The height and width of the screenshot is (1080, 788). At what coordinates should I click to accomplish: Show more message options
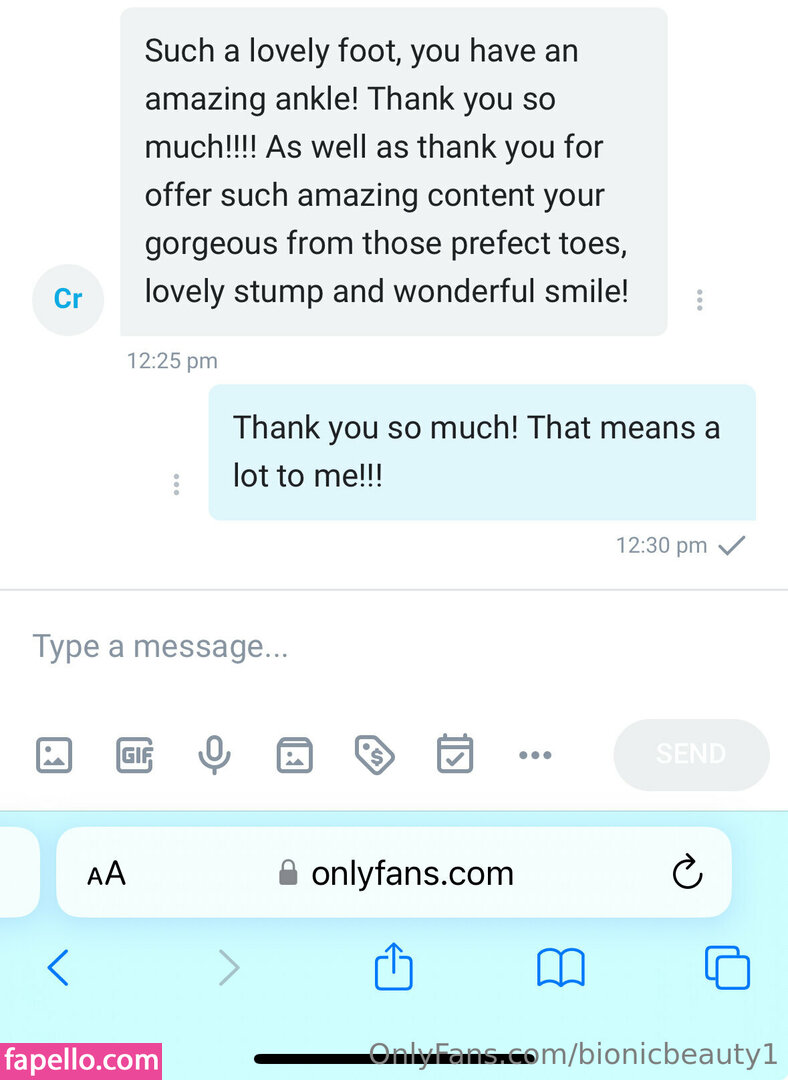pos(535,755)
